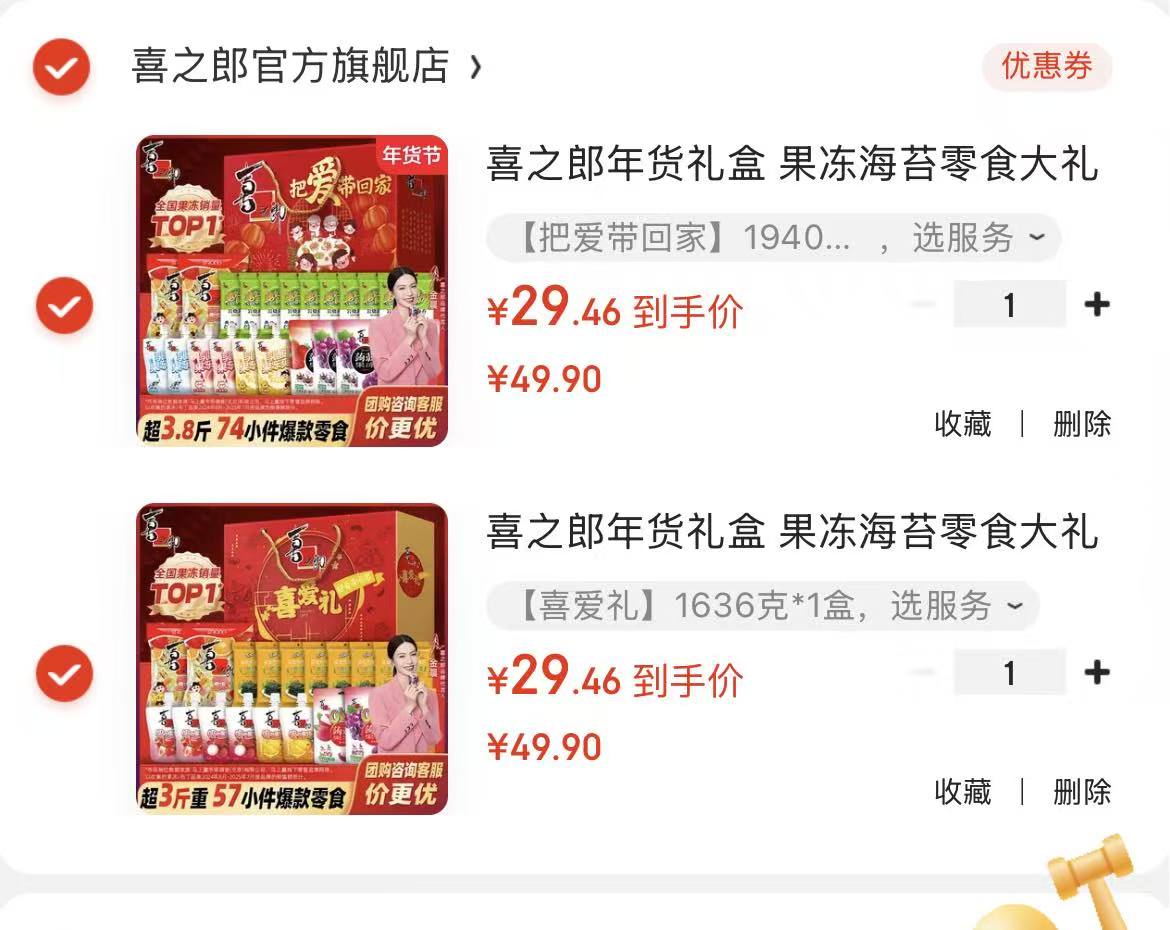This screenshot has height=930, width=1170.
Task: Increase quantity of the 【把爱带回家】 item
Action: coord(1097,305)
